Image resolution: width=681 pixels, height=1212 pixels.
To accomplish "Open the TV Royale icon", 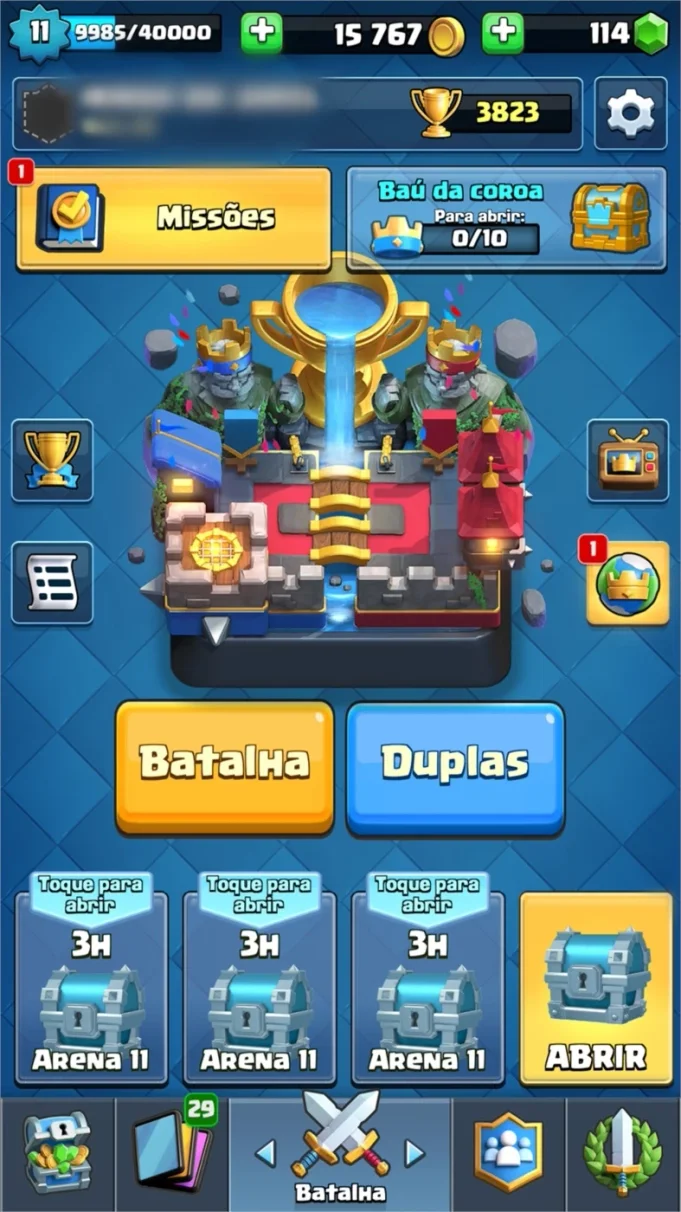I will coord(628,460).
